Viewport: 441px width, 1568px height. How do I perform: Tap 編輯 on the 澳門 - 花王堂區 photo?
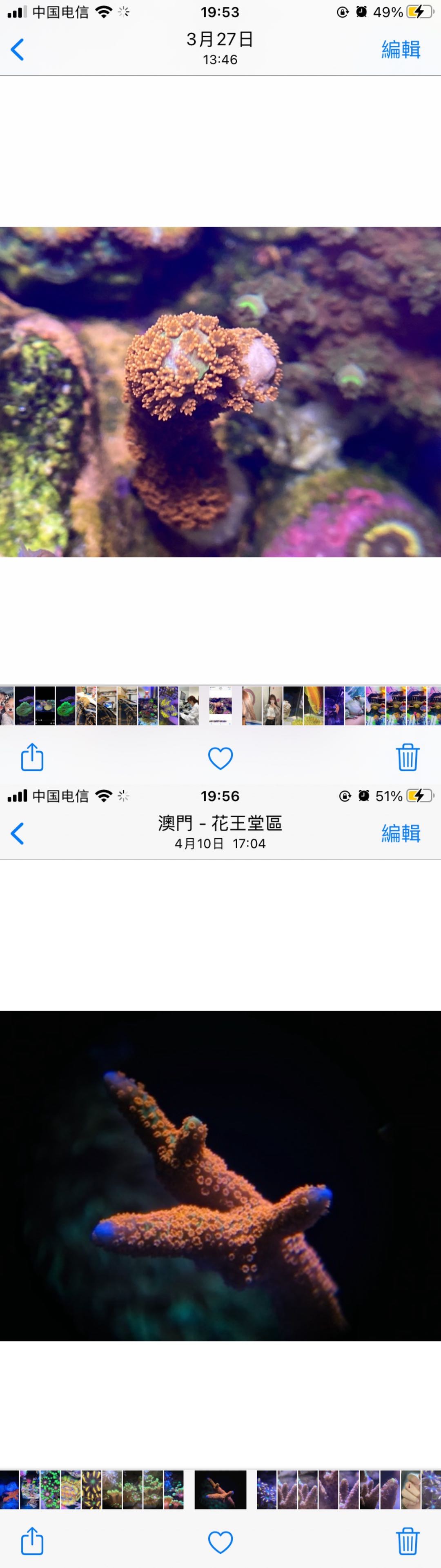[400, 833]
